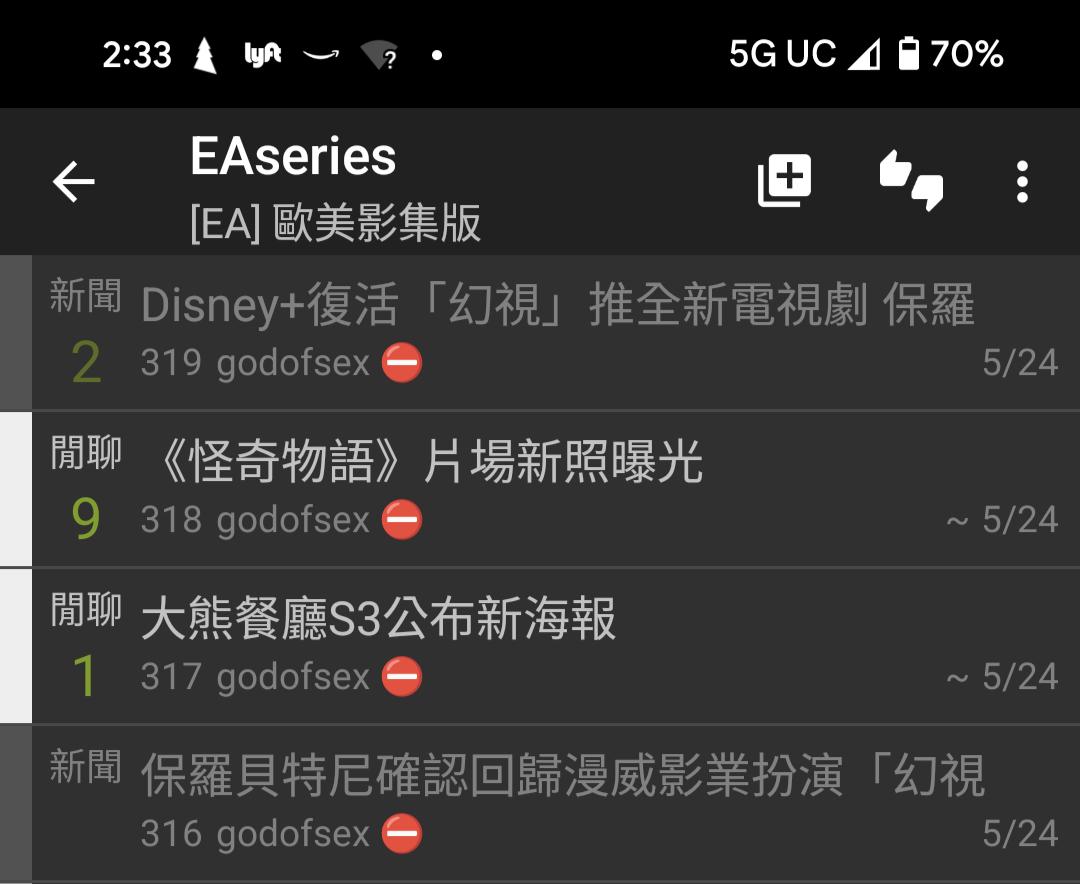This screenshot has width=1080, height=884.
Task: Open post 319 about Disney+復活「幻視」
Action: [556, 332]
